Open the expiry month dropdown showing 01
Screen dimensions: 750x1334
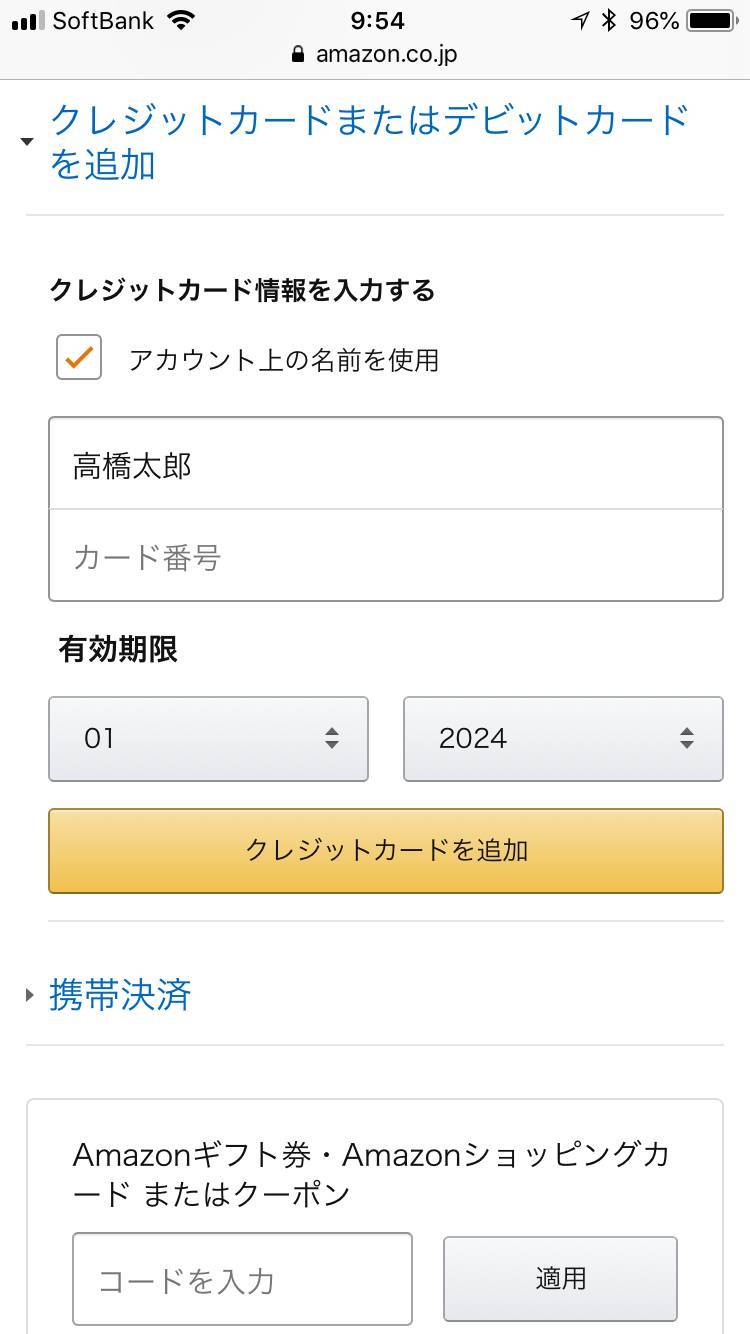(208, 739)
